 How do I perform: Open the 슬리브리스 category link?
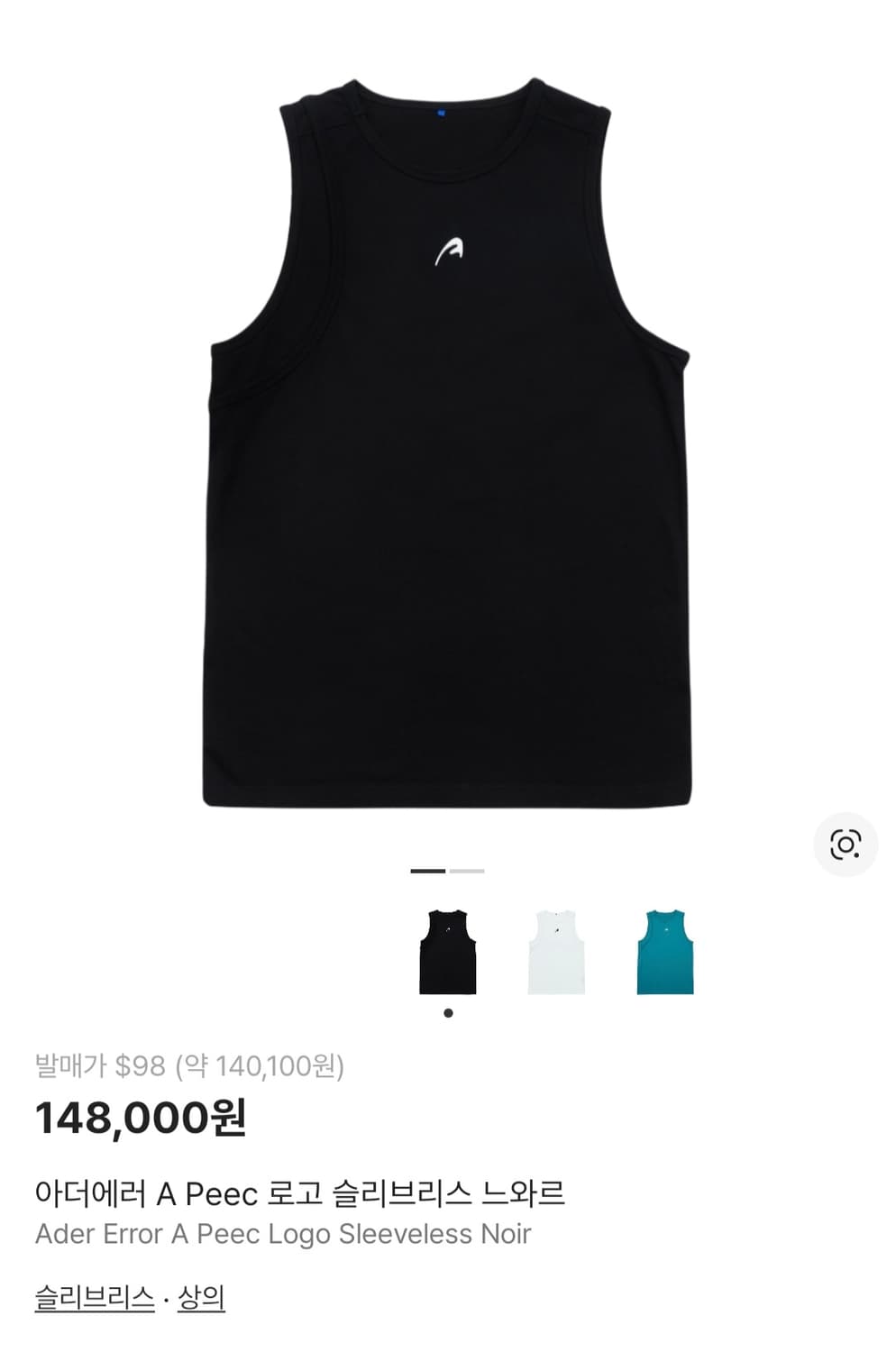click(95, 1298)
